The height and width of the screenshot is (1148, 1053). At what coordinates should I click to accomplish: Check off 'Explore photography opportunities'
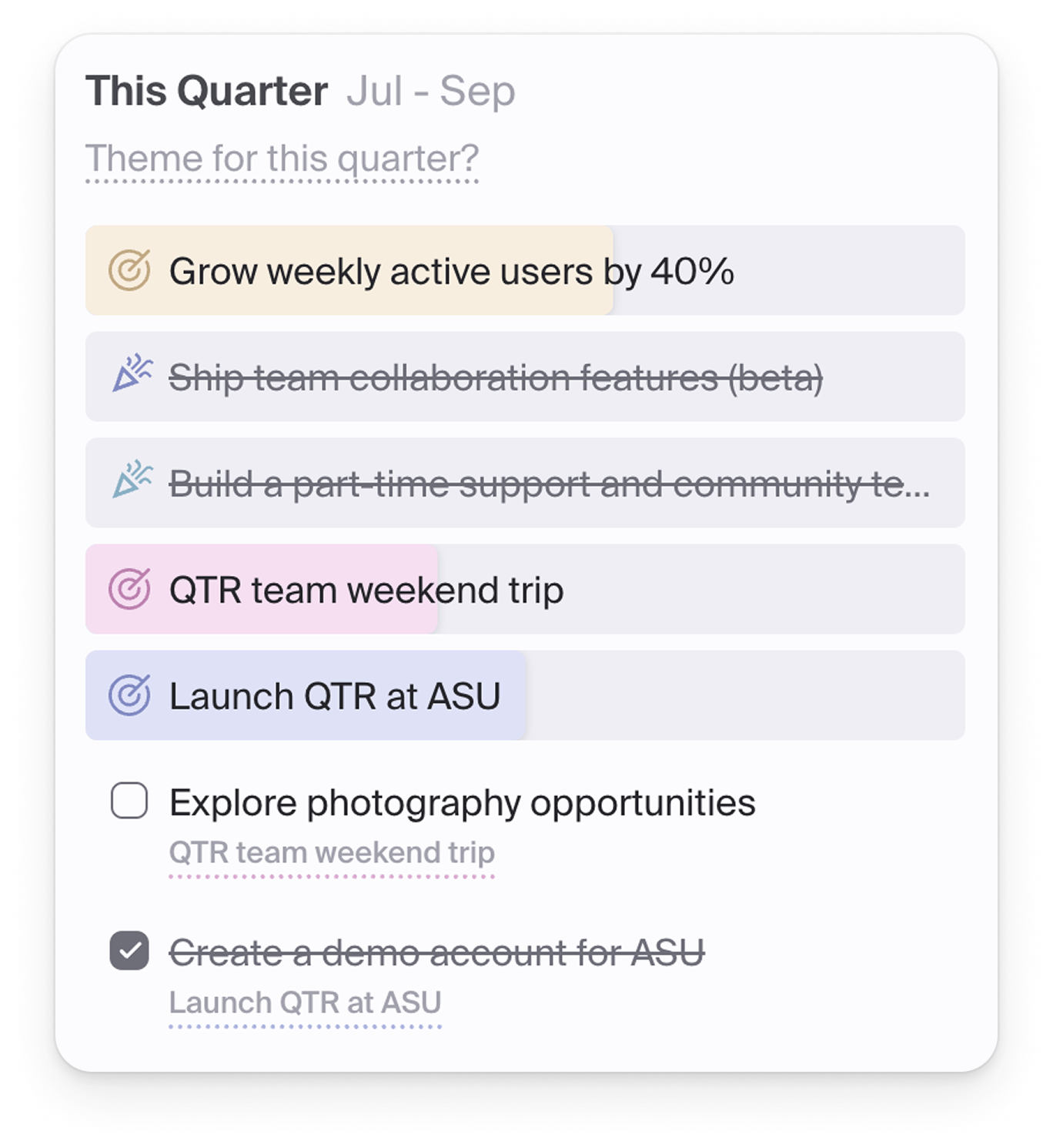[129, 801]
